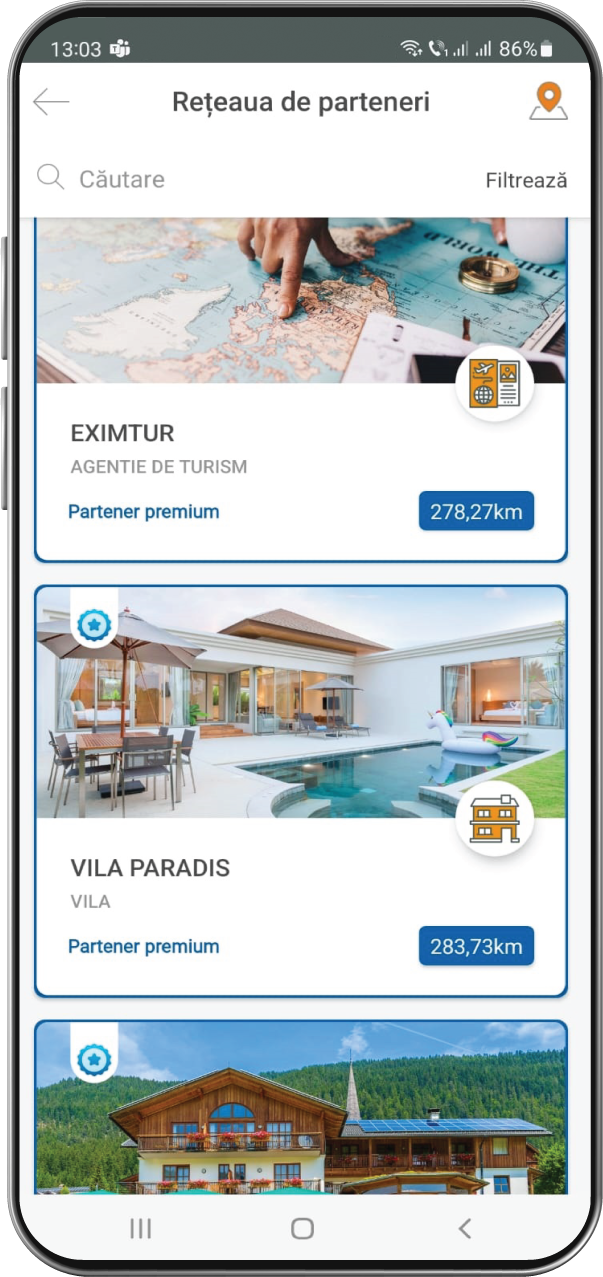Image resolution: width=603 pixels, height=1277 pixels.
Task: Tap the Căutare search field
Action: pyautogui.click(x=250, y=180)
